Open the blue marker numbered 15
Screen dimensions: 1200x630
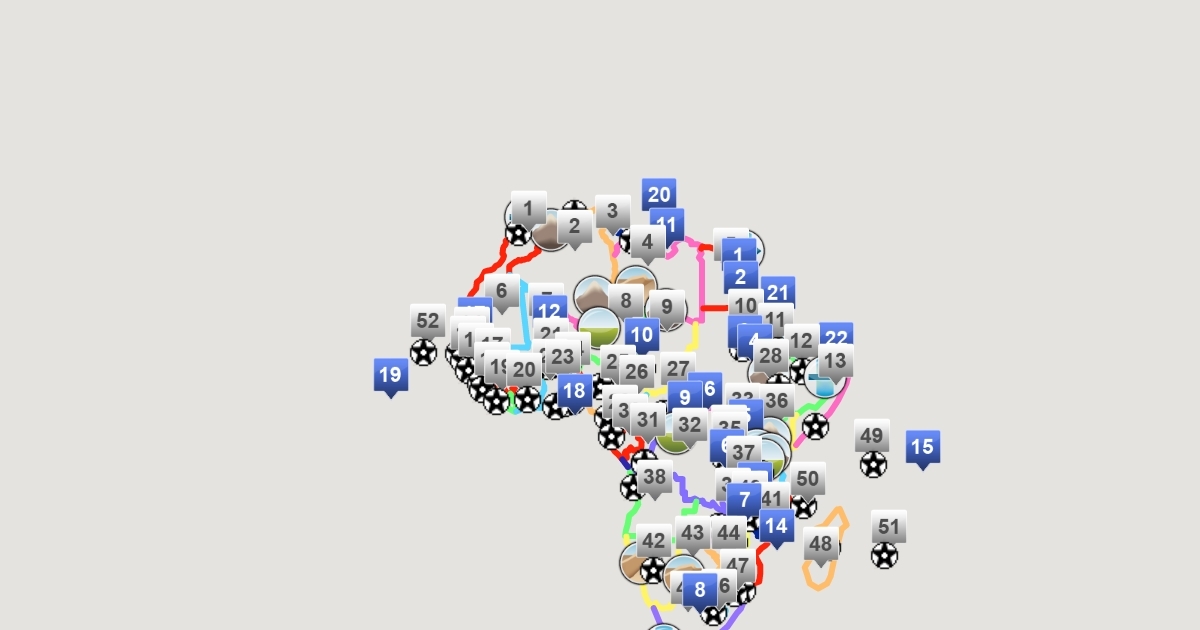pos(922,447)
